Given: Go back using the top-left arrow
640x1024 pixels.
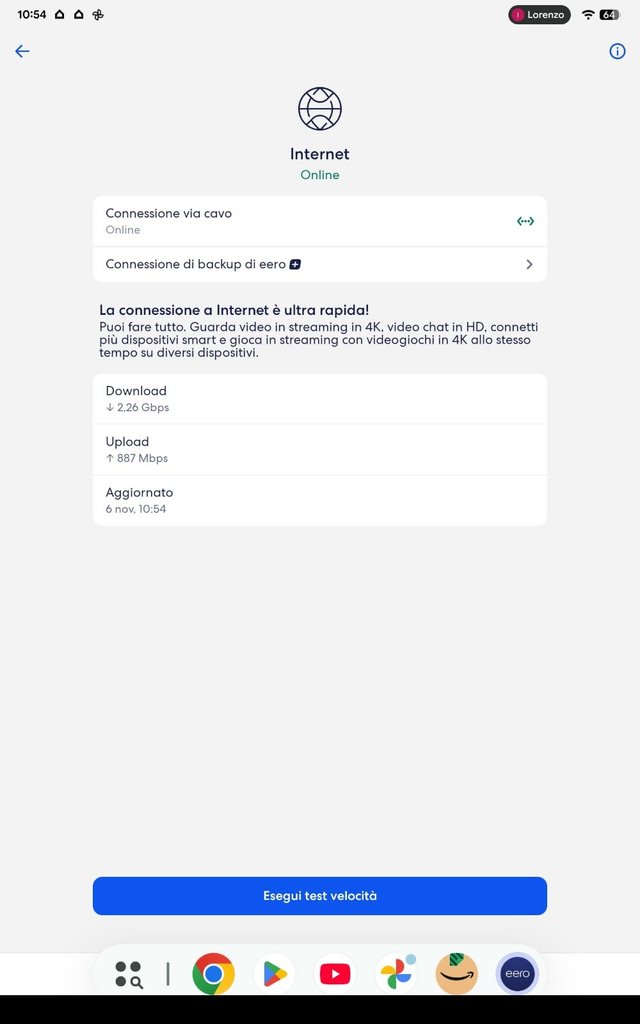Looking at the screenshot, I should point(22,51).
